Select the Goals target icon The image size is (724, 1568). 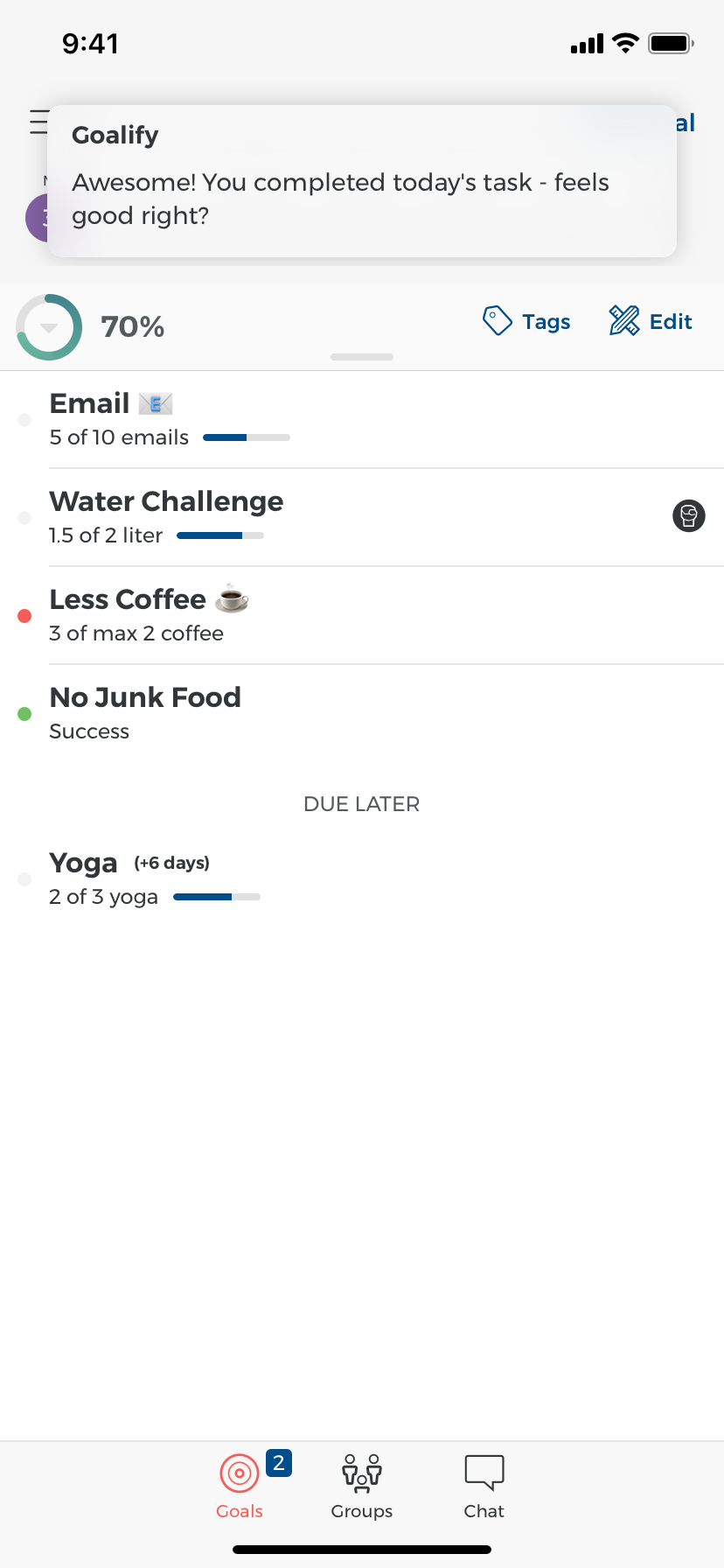[x=239, y=1474]
